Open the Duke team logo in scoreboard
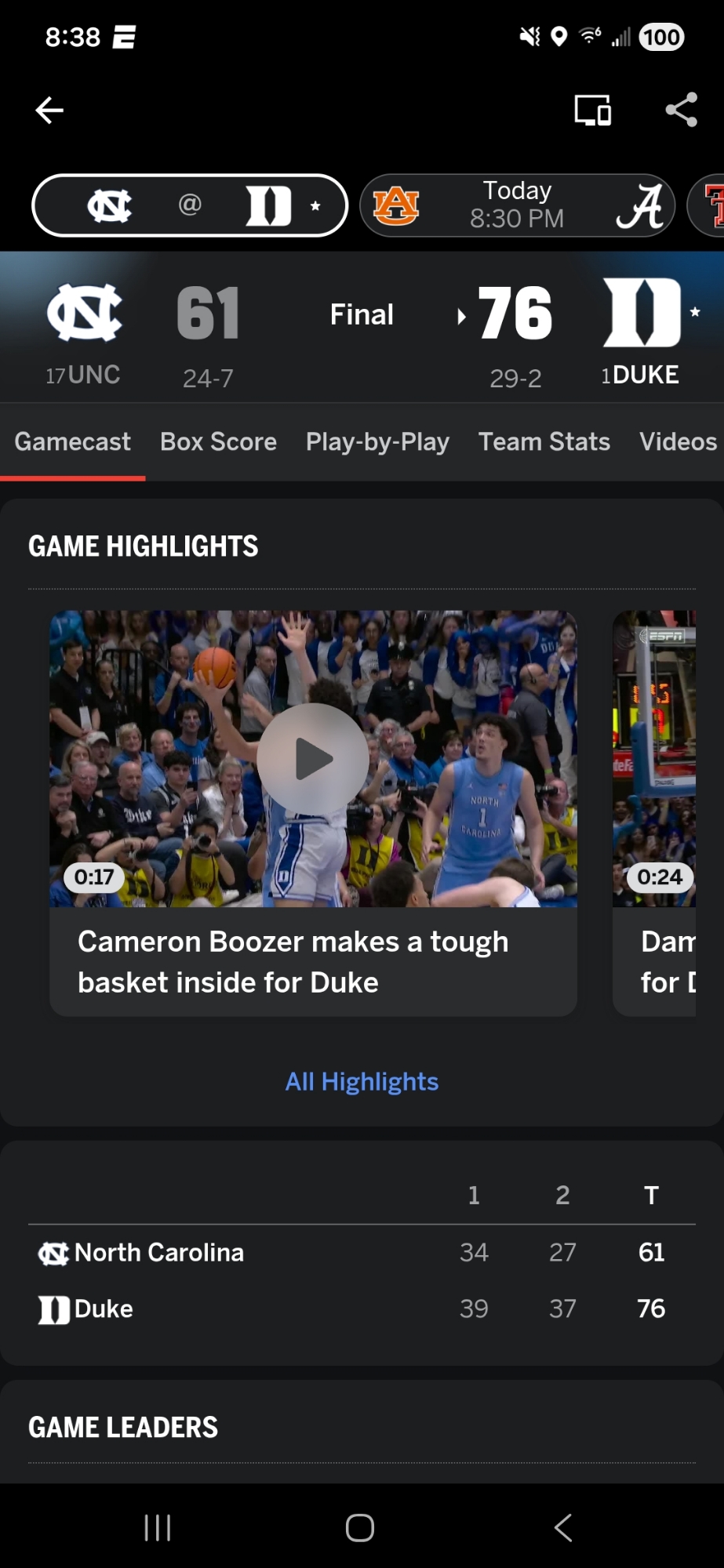 pos(642,312)
